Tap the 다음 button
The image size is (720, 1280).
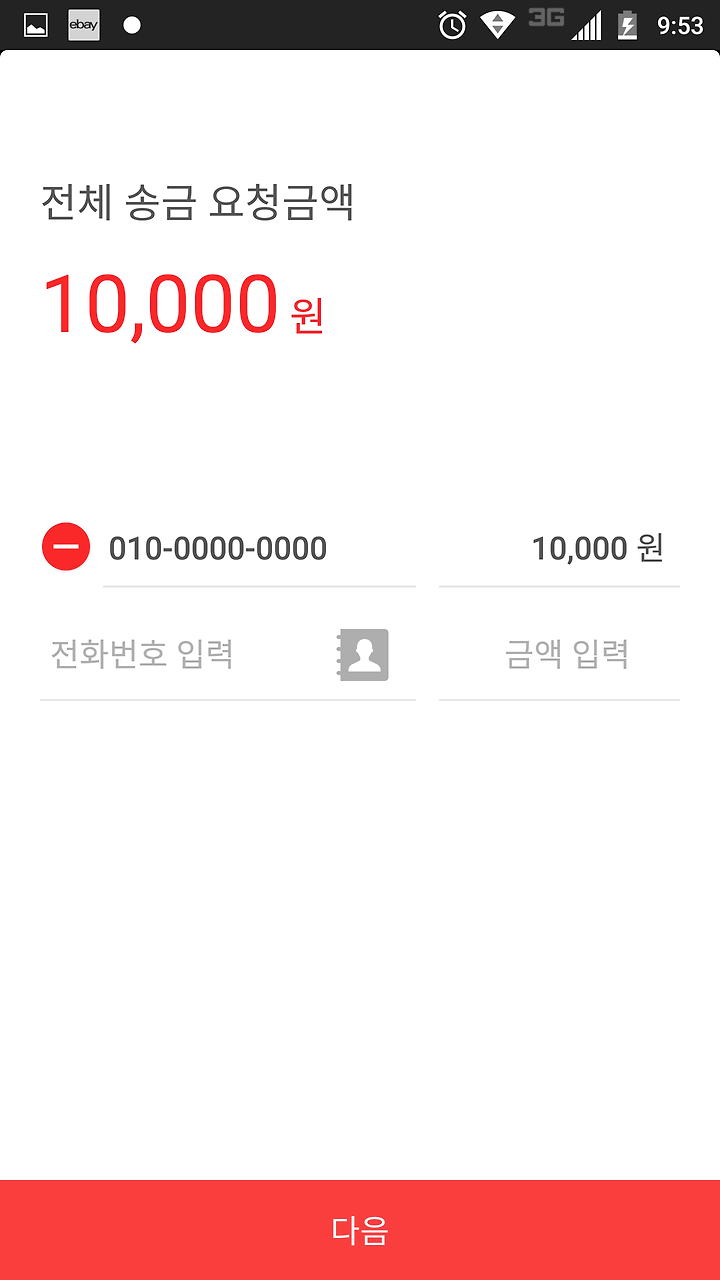pyautogui.click(x=360, y=1230)
